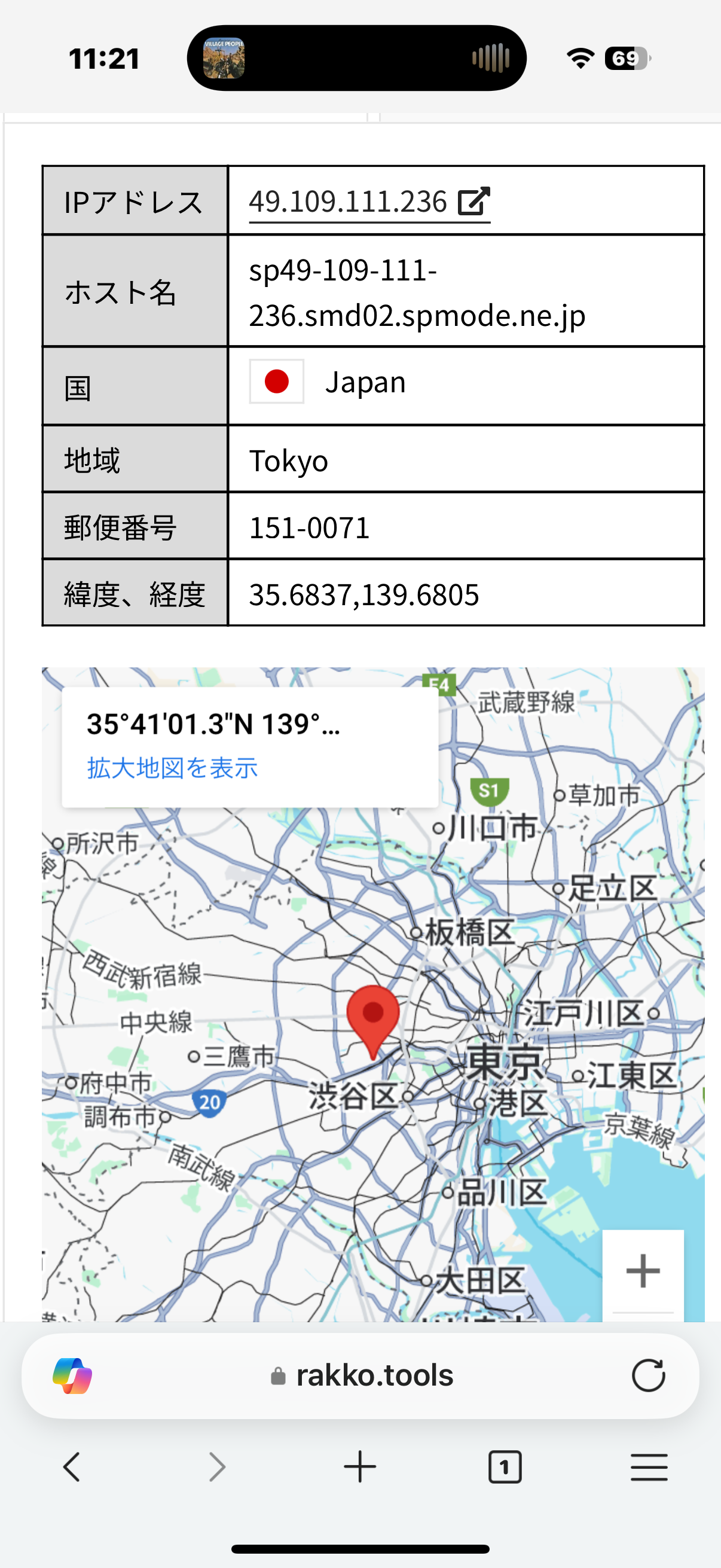
Task: Tap the 拡大地図を表示 link on map
Action: [172, 768]
